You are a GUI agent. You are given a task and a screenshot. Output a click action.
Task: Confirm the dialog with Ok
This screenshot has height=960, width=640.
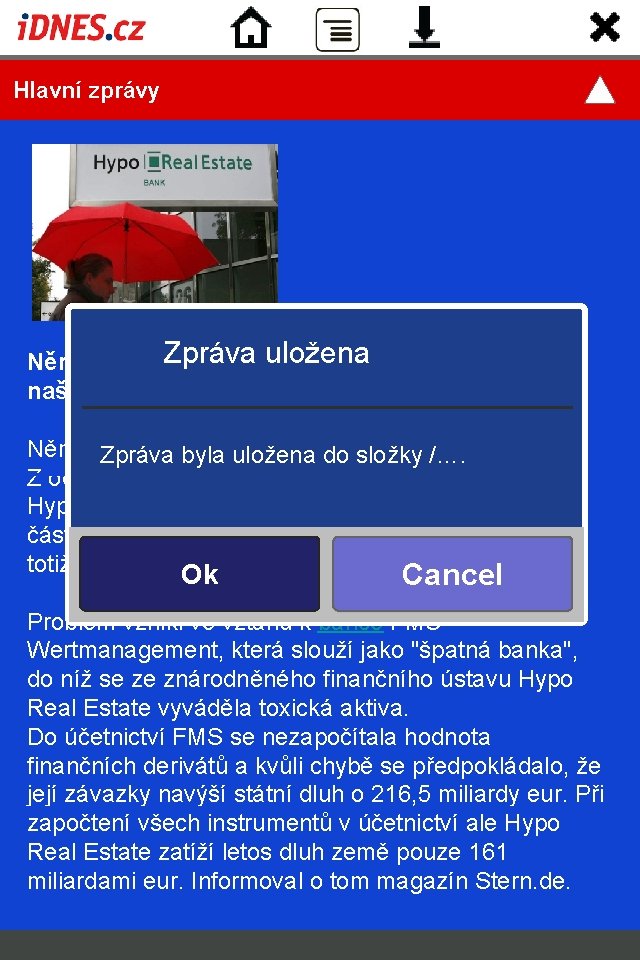point(200,574)
